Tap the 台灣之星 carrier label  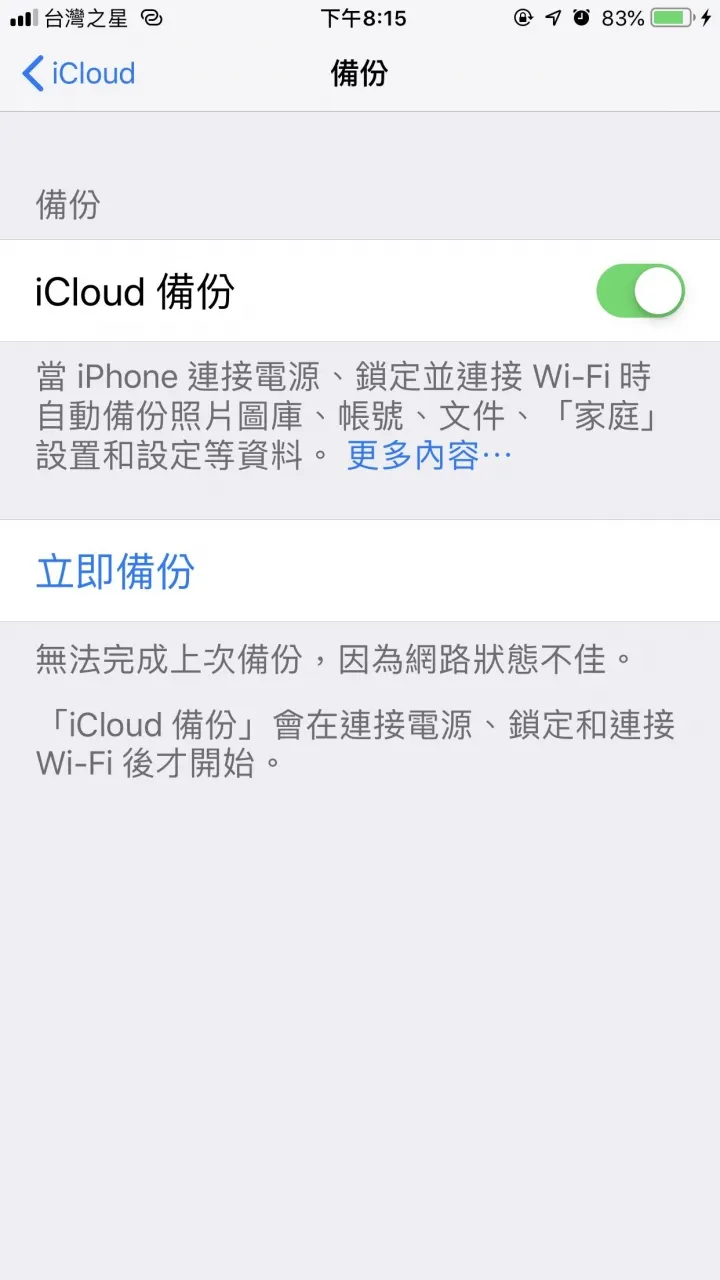pyautogui.click(x=85, y=17)
